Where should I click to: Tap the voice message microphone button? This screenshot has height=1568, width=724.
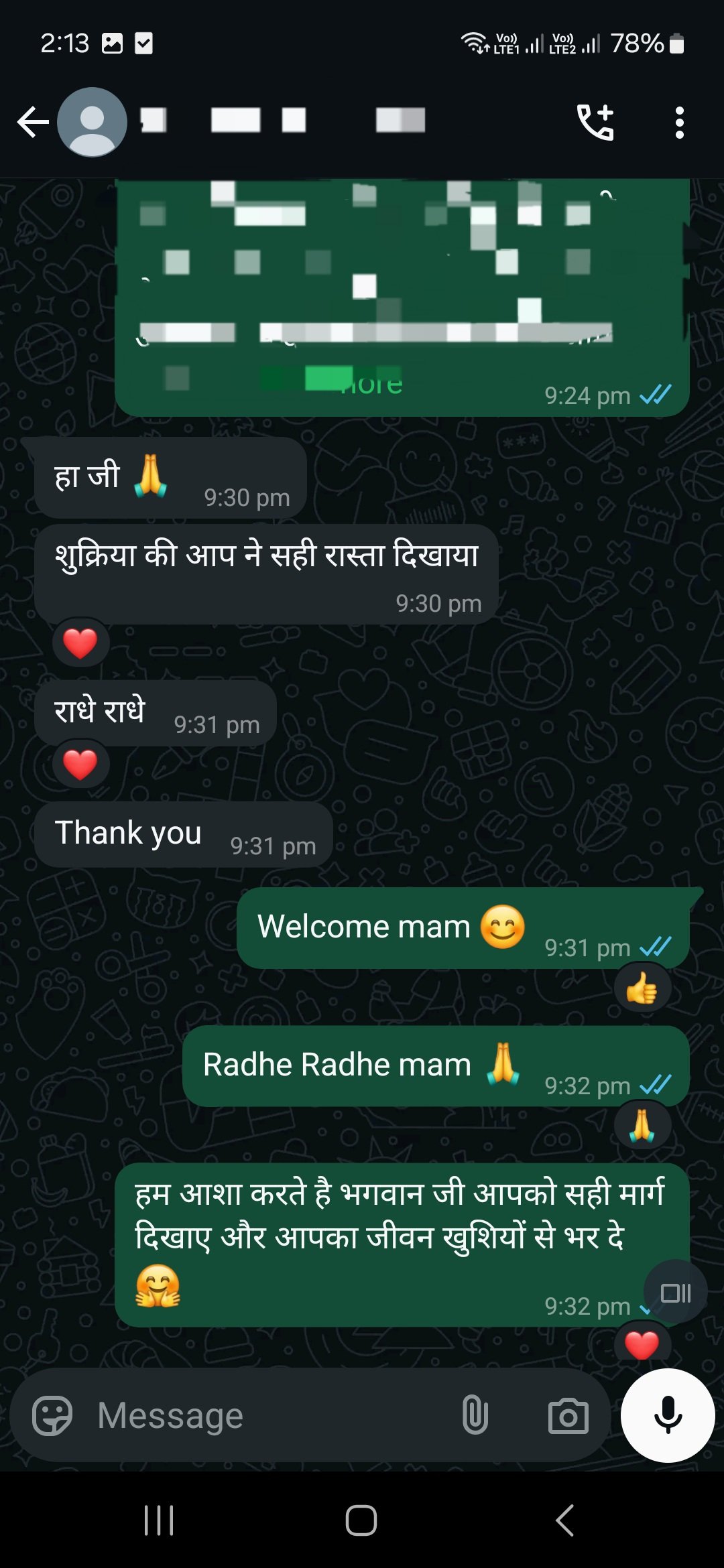click(x=668, y=1416)
